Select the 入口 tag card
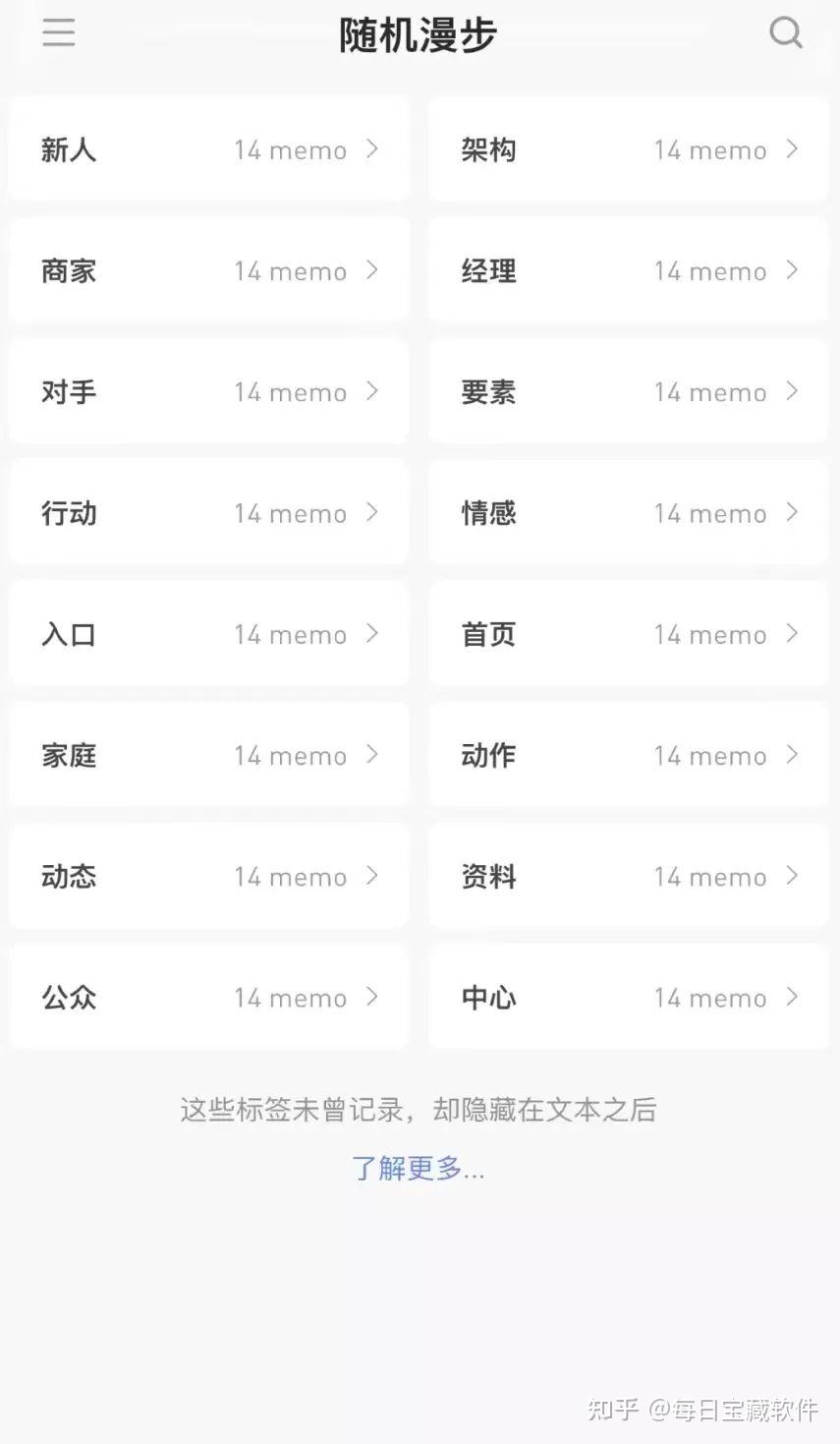The image size is (840, 1444). coord(208,634)
